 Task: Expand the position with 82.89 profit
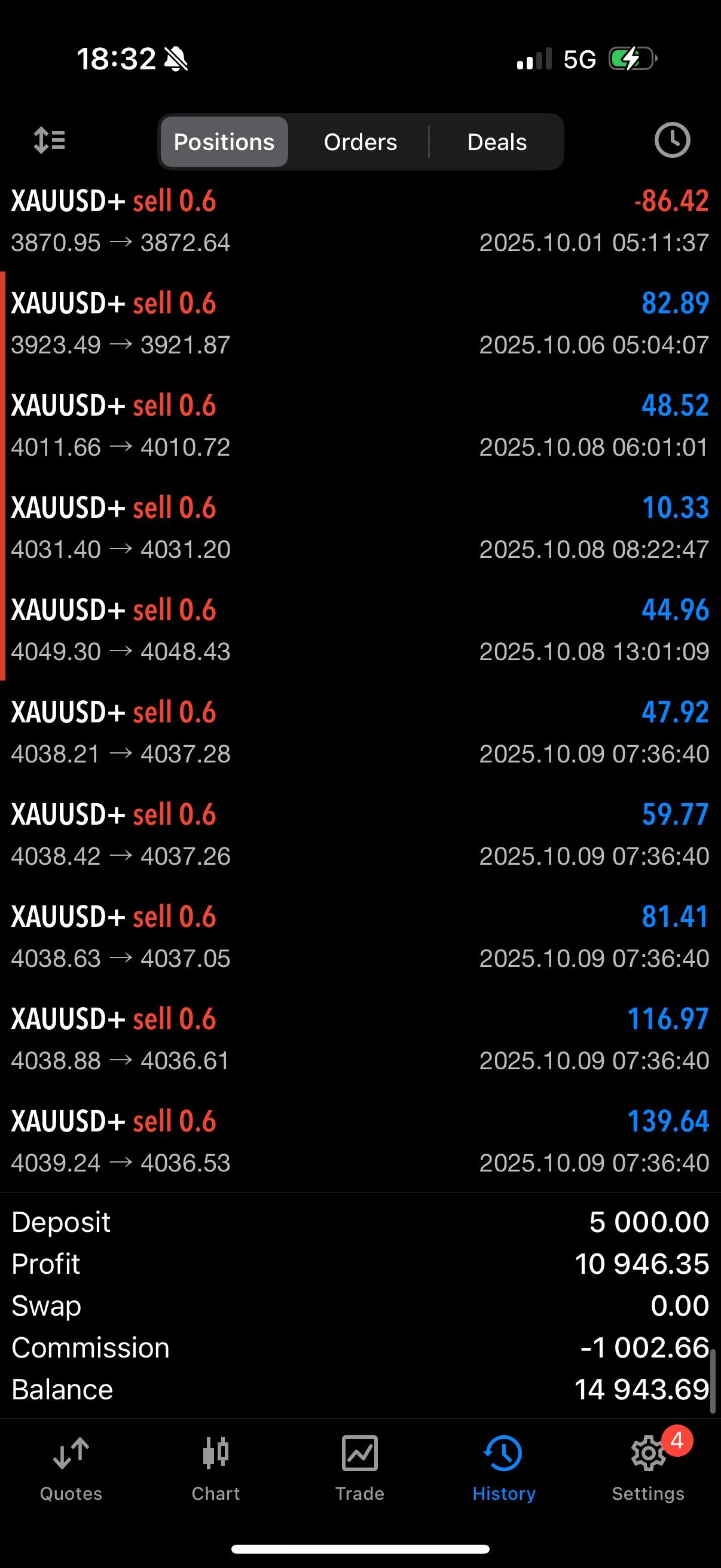[x=360, y=323]
